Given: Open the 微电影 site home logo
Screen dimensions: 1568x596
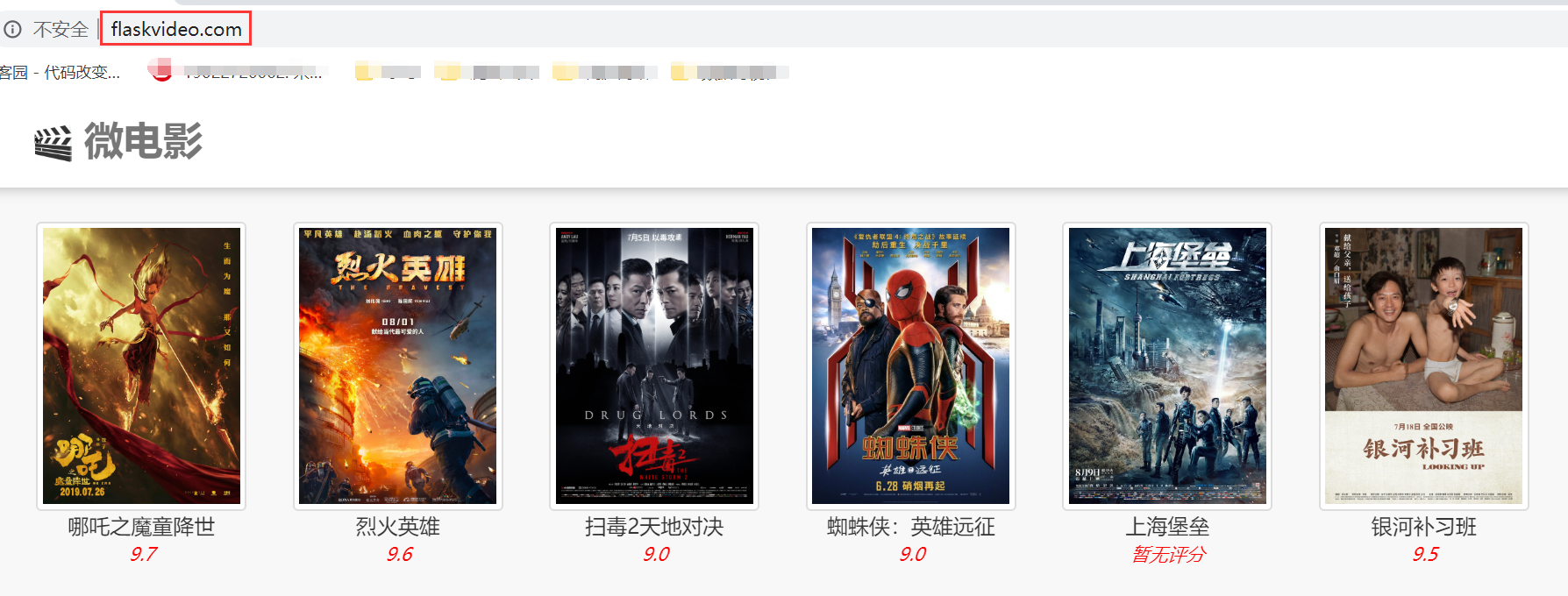Looking at the screenshot, I should [x=118, y=142].
